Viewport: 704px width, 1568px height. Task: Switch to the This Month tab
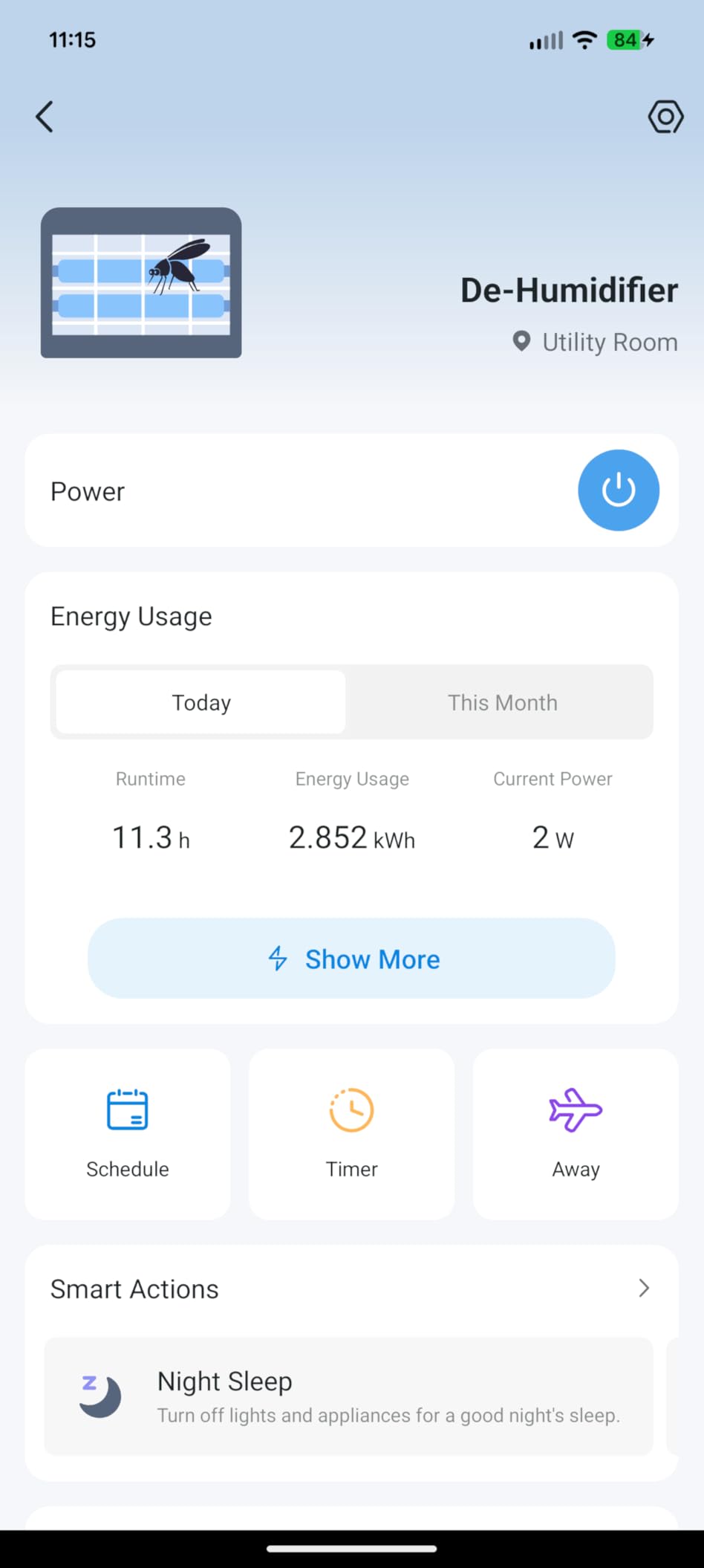click(503, 702)
